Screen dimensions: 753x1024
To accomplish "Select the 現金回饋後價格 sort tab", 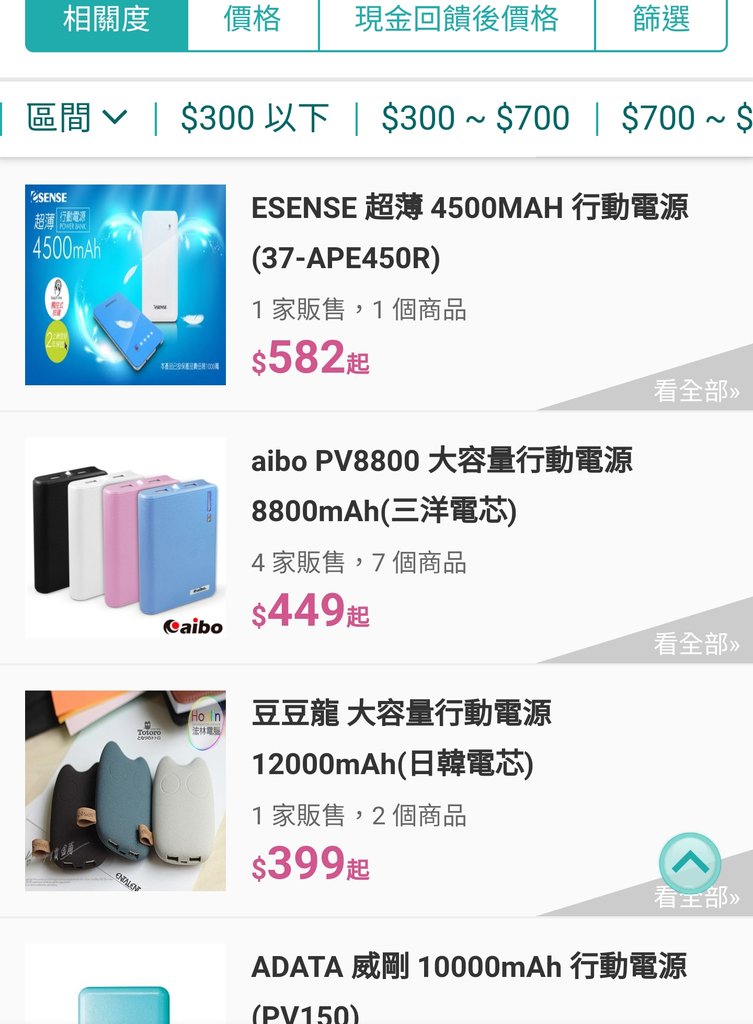I will pos(456,20).
